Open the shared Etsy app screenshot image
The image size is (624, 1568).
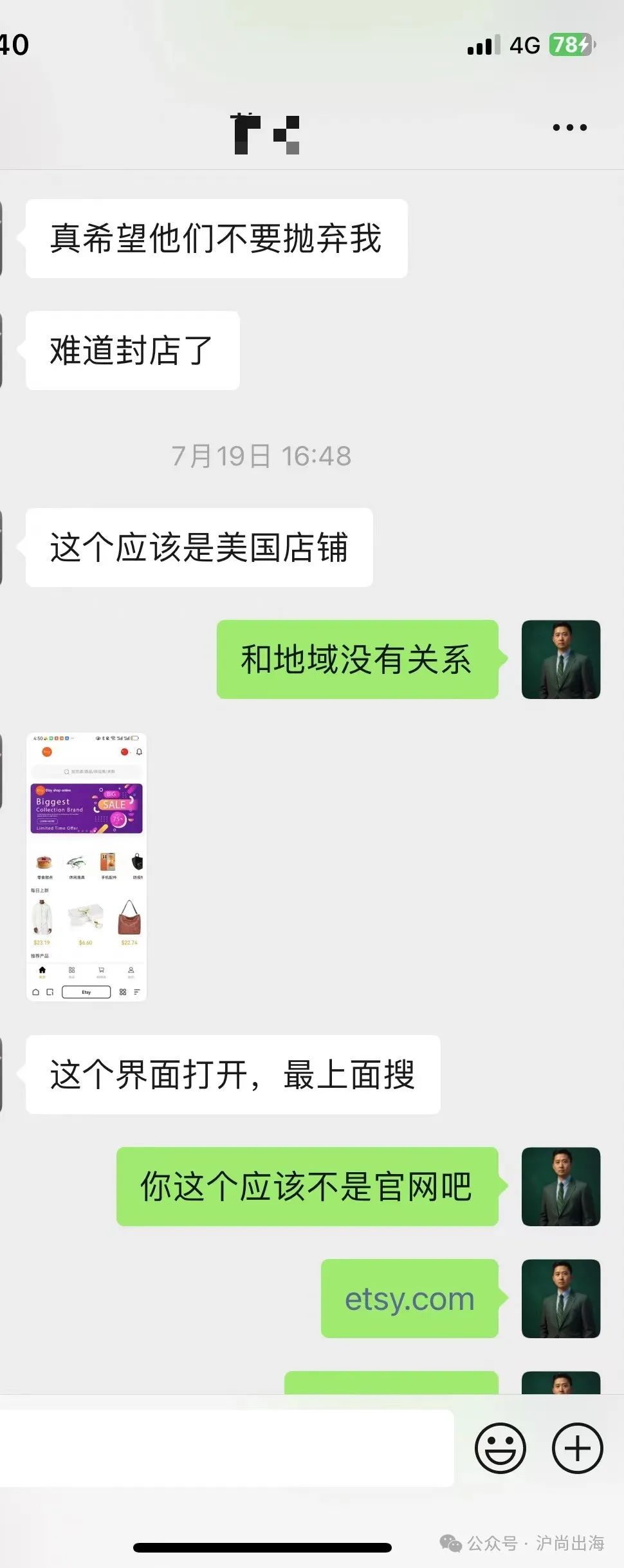[87, 866]
